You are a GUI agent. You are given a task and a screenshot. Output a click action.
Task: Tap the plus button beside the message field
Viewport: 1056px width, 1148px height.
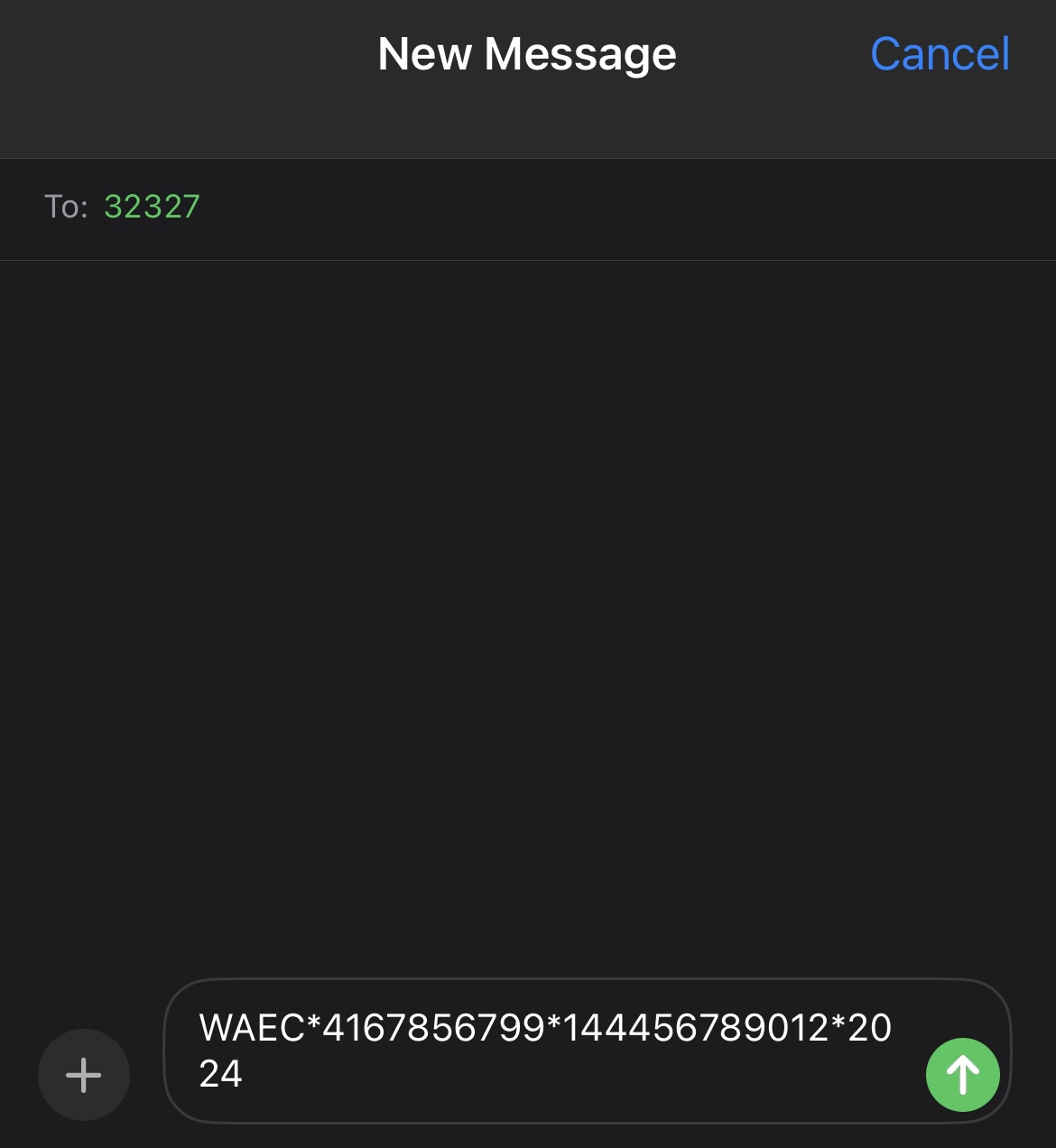pos(83,1074)
